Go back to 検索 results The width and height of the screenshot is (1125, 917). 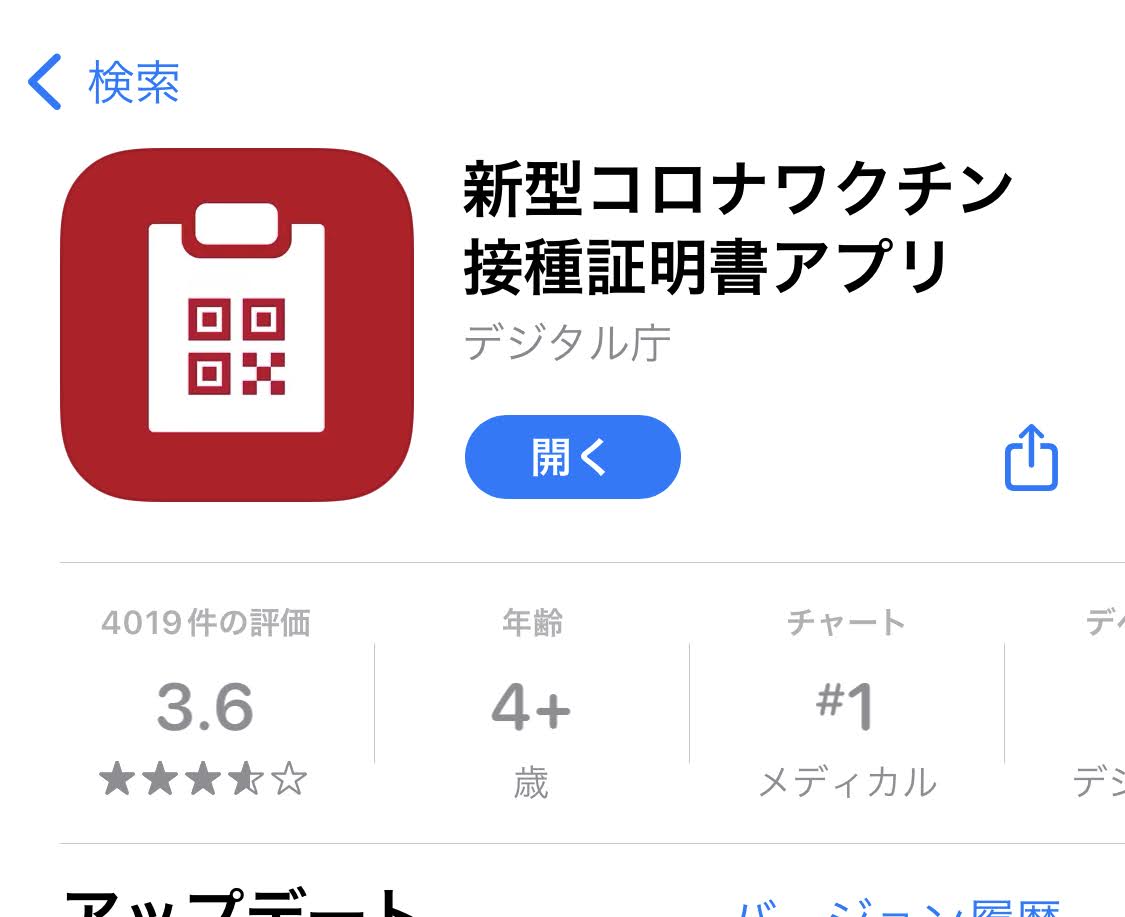coord(105,82)
